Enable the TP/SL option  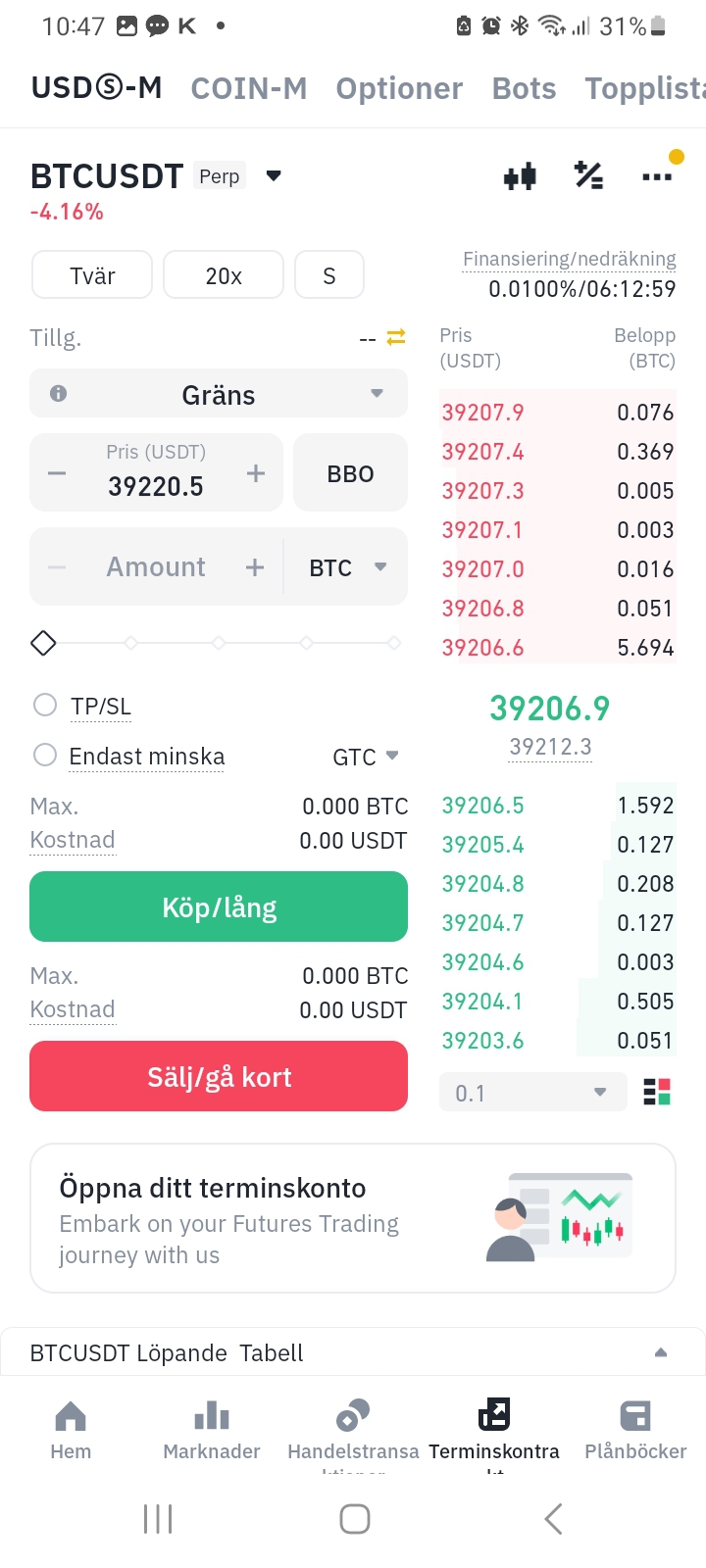point(45,706)
